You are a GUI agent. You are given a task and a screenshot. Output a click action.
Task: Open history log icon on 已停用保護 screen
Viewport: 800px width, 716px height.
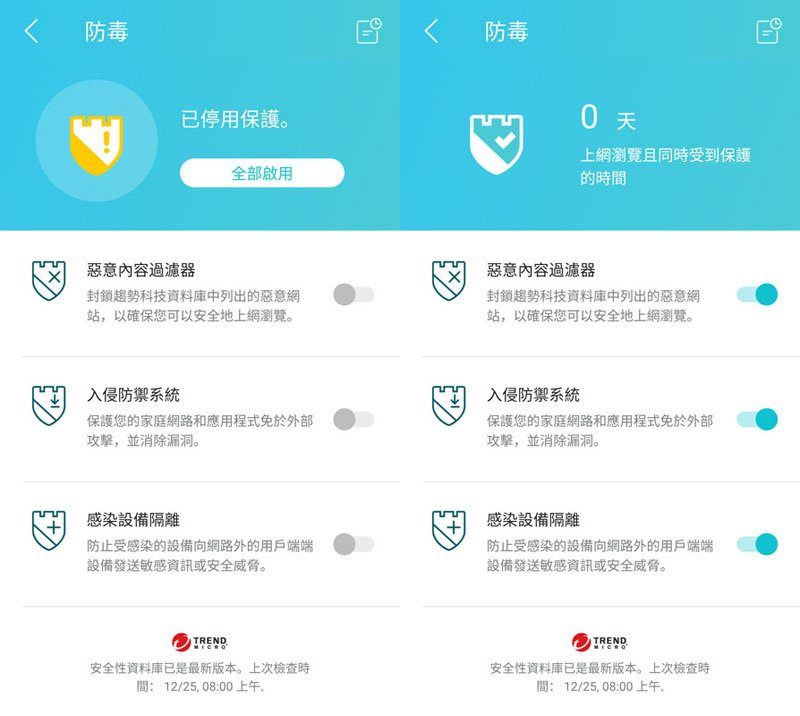coord(369,31)
